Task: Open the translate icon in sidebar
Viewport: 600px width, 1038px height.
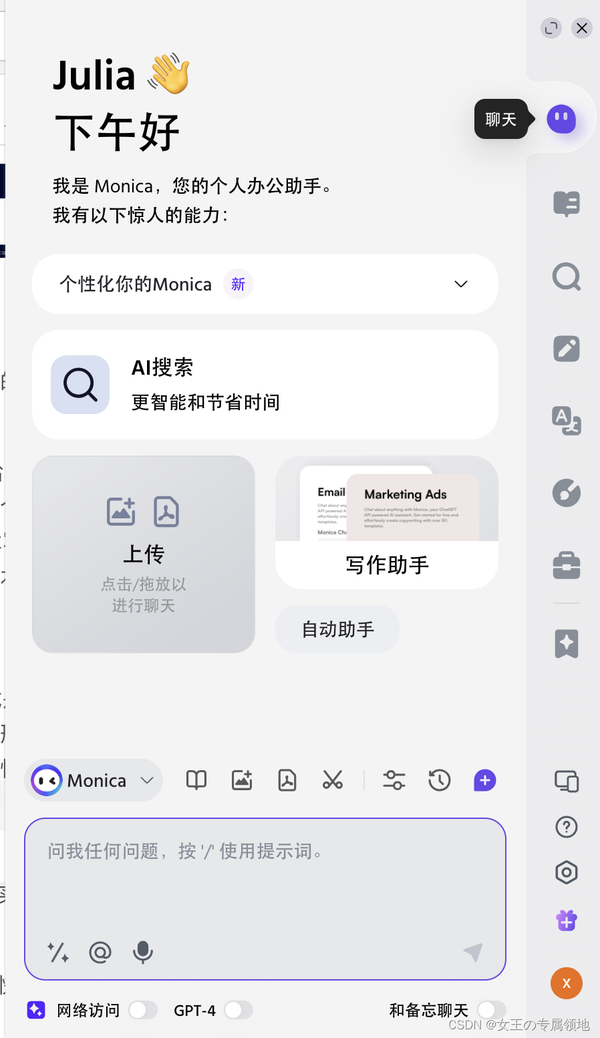Action: pos(566,420)
